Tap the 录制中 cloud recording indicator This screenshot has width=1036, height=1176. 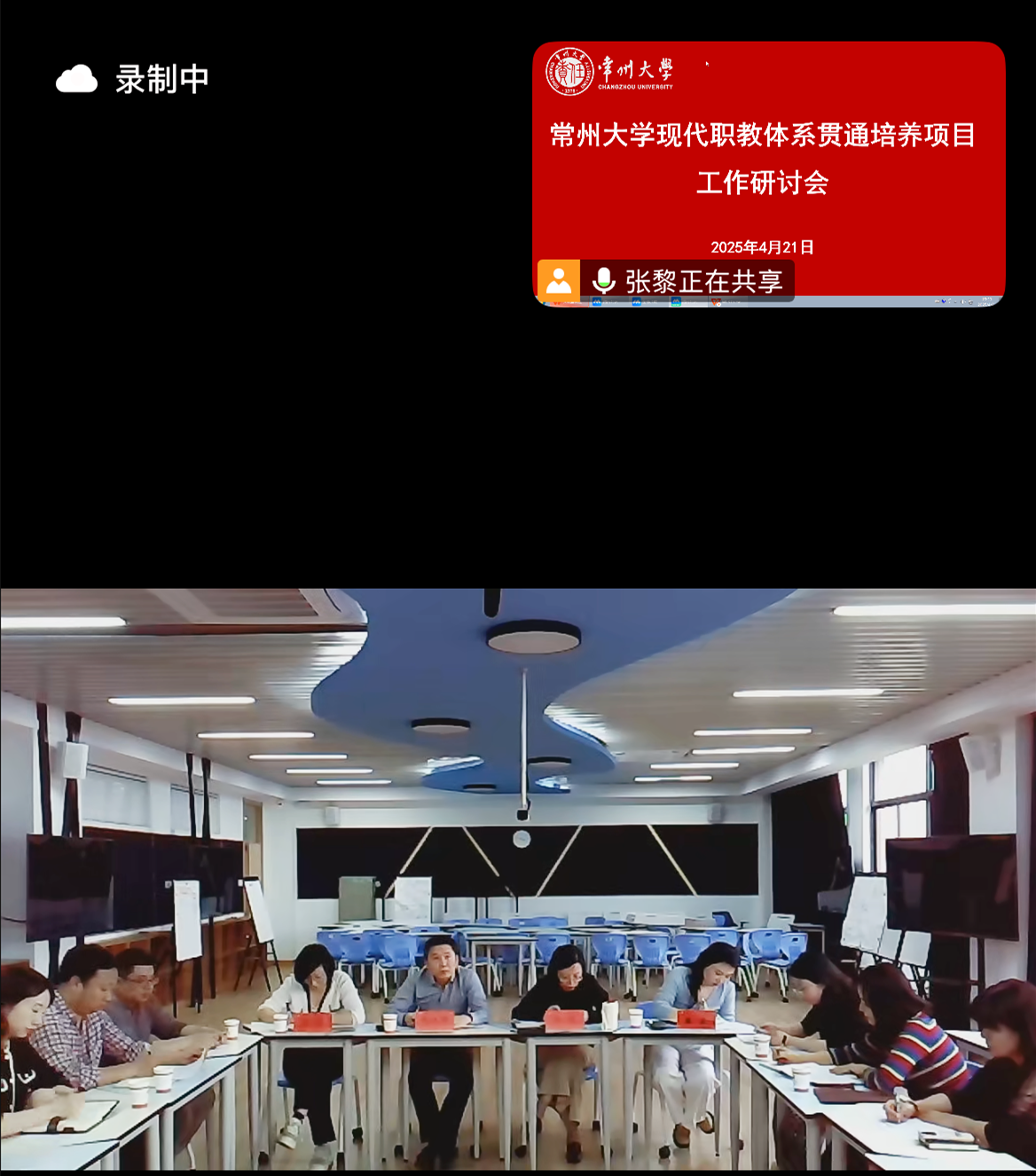(133, 80)
